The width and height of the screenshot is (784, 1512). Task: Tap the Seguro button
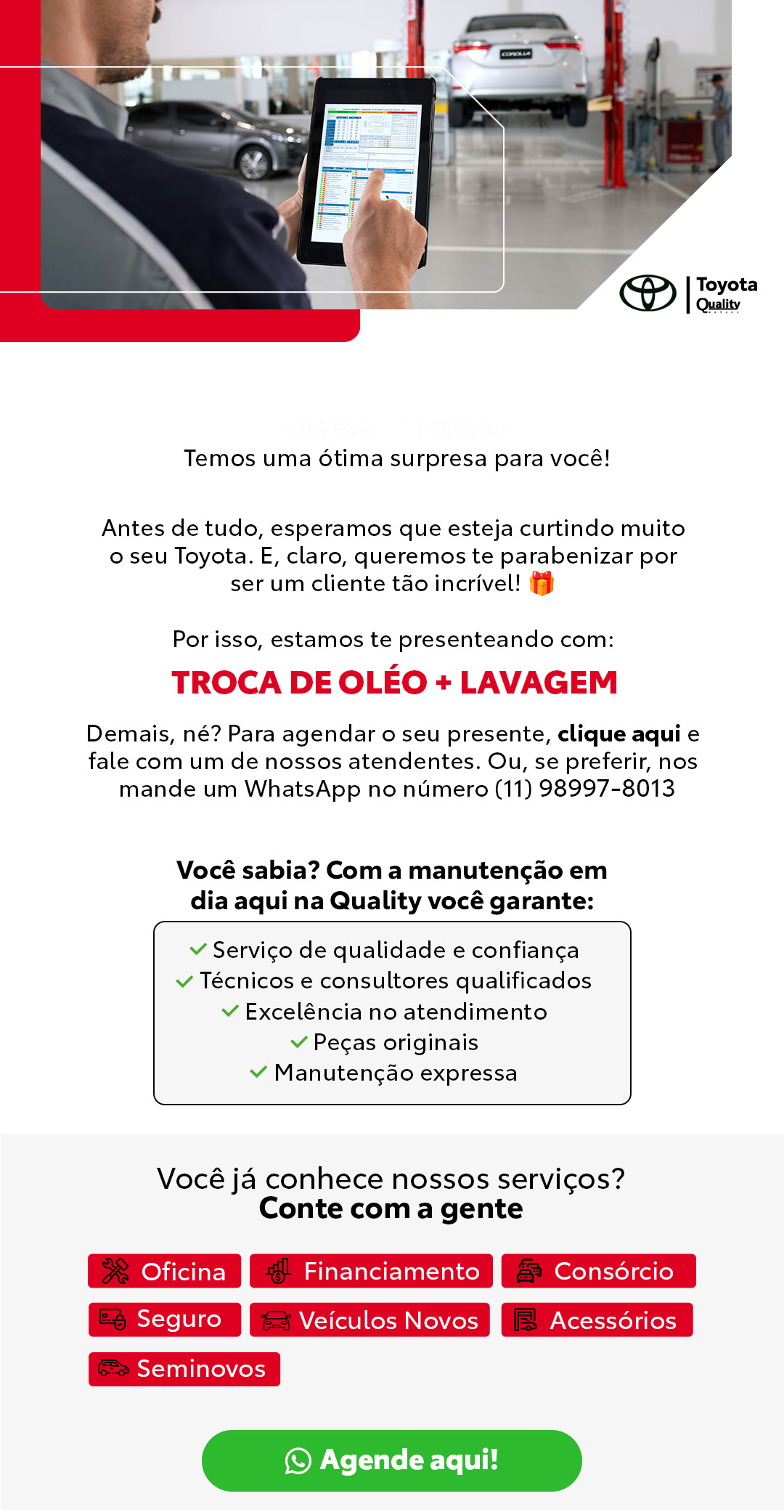click(x=164, y=1320)
